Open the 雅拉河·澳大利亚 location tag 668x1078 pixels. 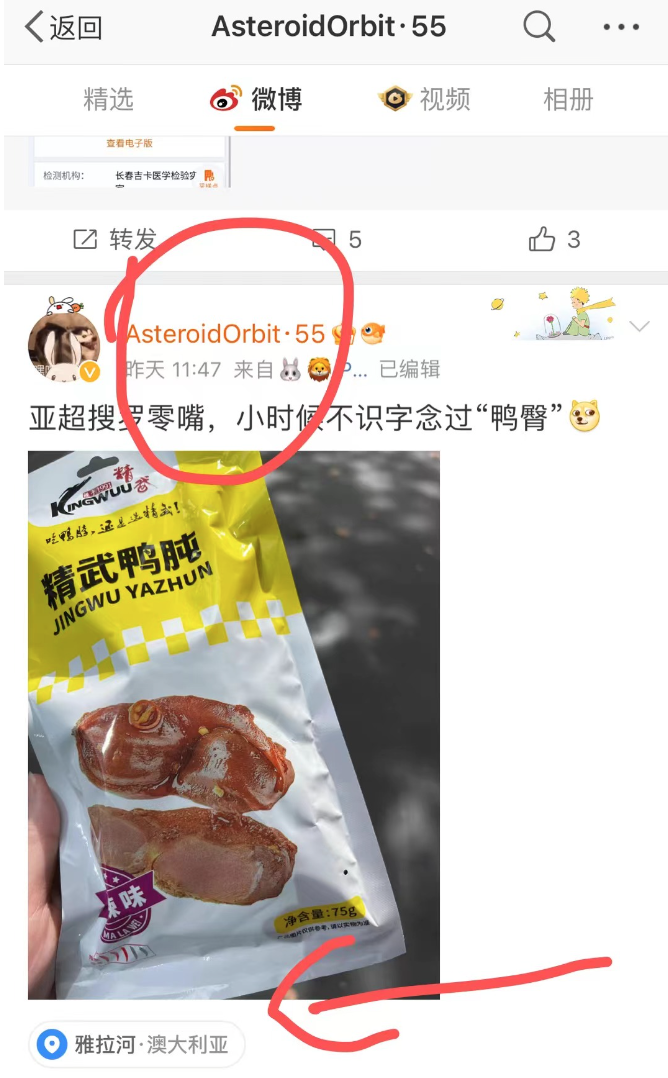point(135,1046)
